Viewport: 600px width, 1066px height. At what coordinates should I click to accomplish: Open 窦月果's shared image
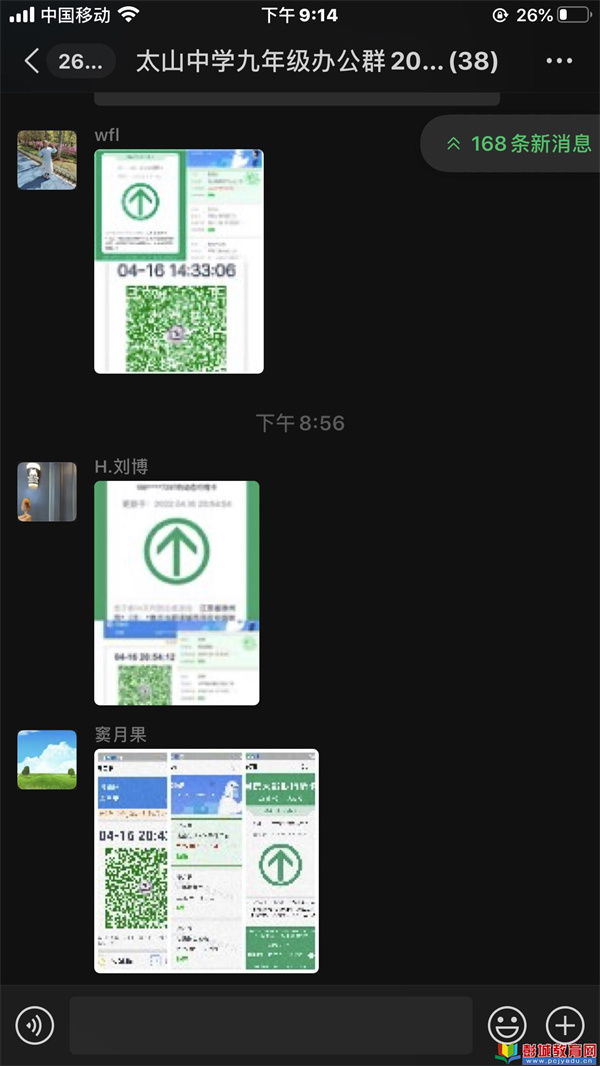point(206,860)
